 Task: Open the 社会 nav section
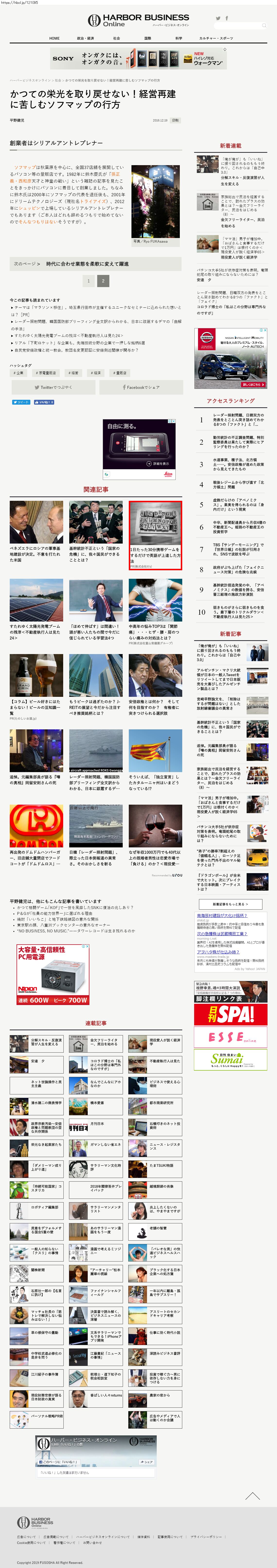pos(116,38)
